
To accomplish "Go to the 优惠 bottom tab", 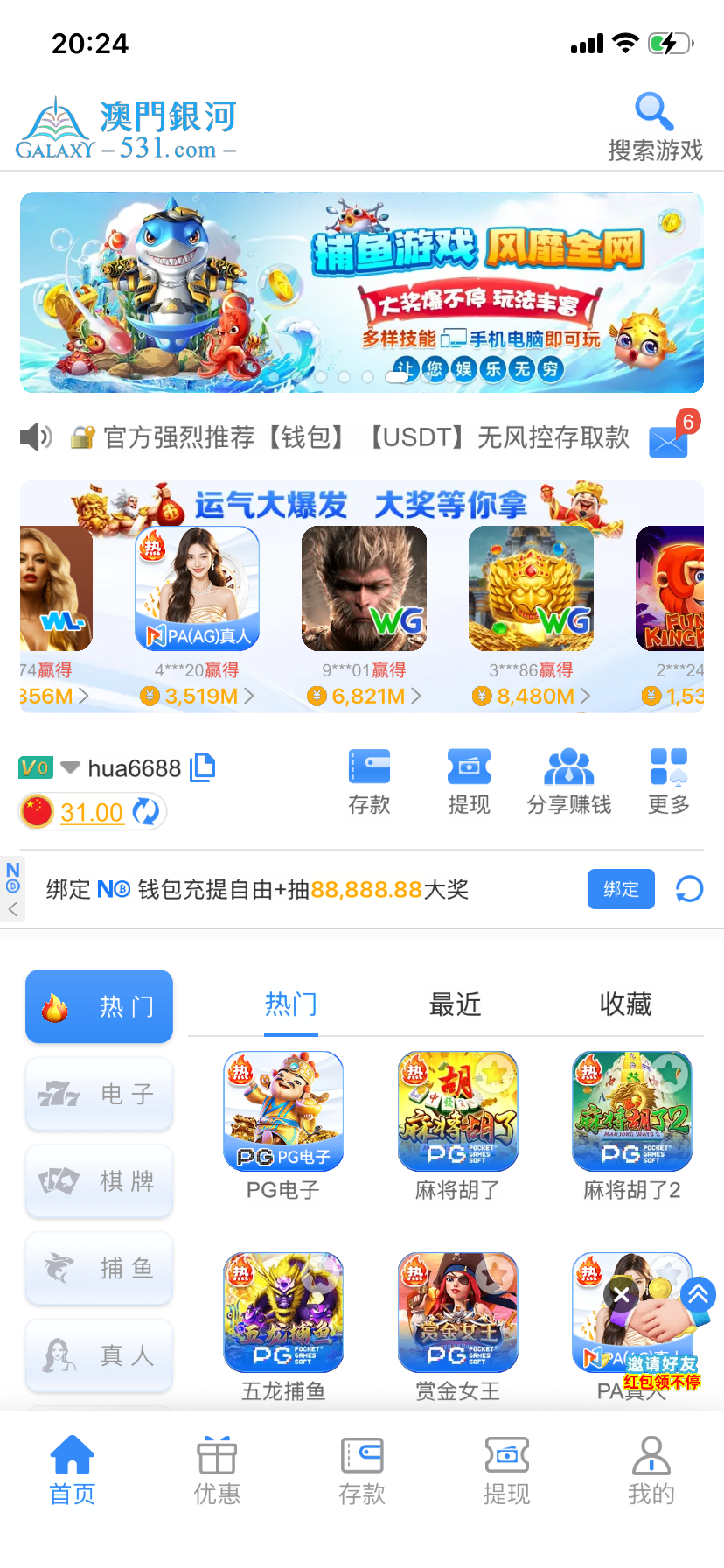I will (217, 1471).
